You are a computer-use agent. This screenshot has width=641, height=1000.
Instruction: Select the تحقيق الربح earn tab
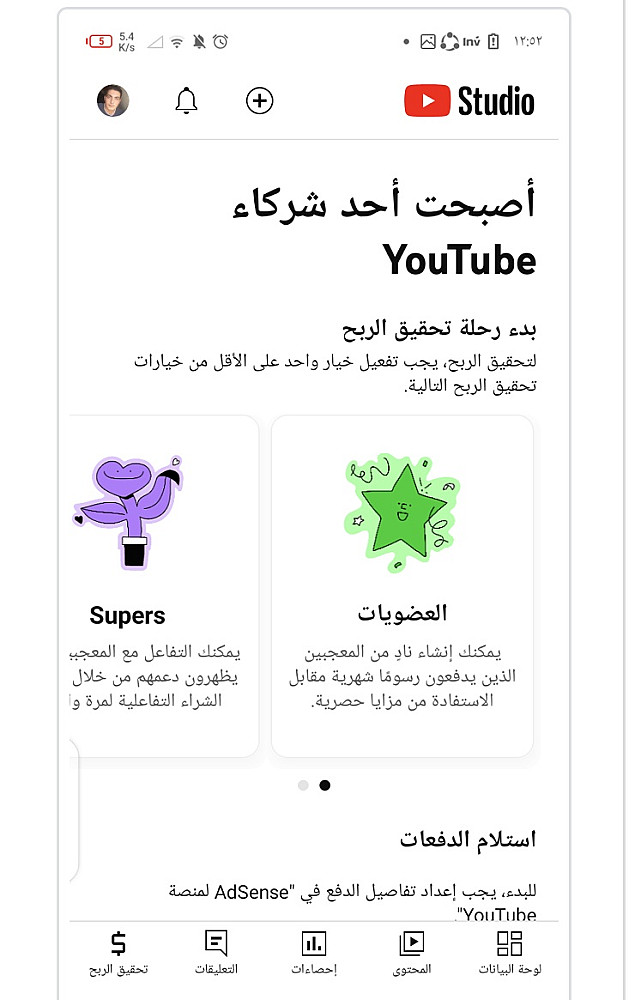click(118, 953)
